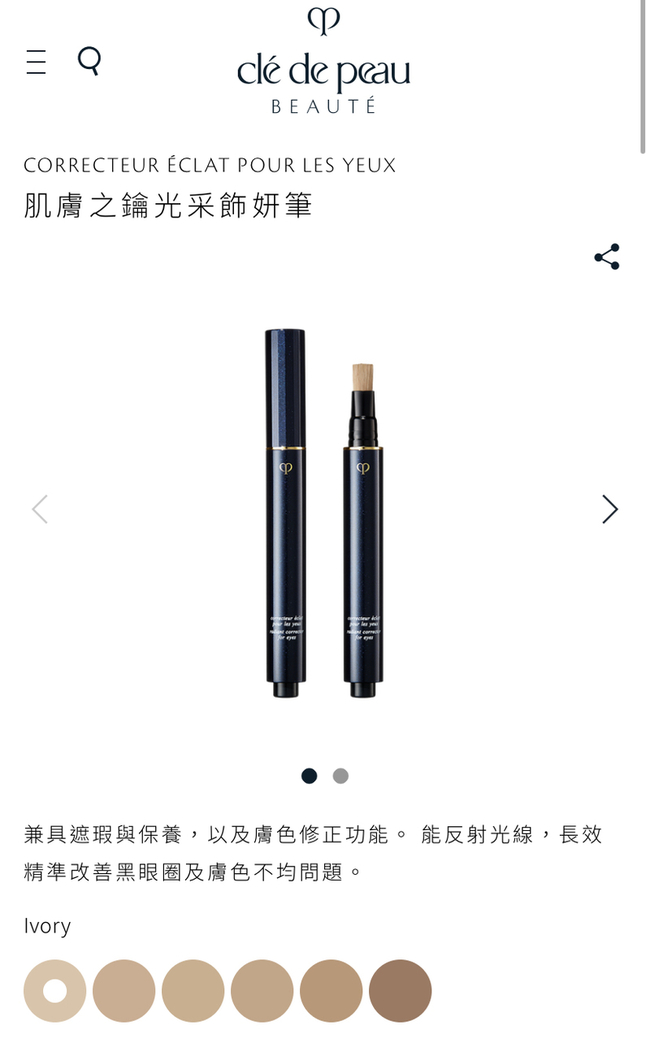Screen dimensions: 650x1060
Task: Jump to the second image dot
Action: coord(341,776)
